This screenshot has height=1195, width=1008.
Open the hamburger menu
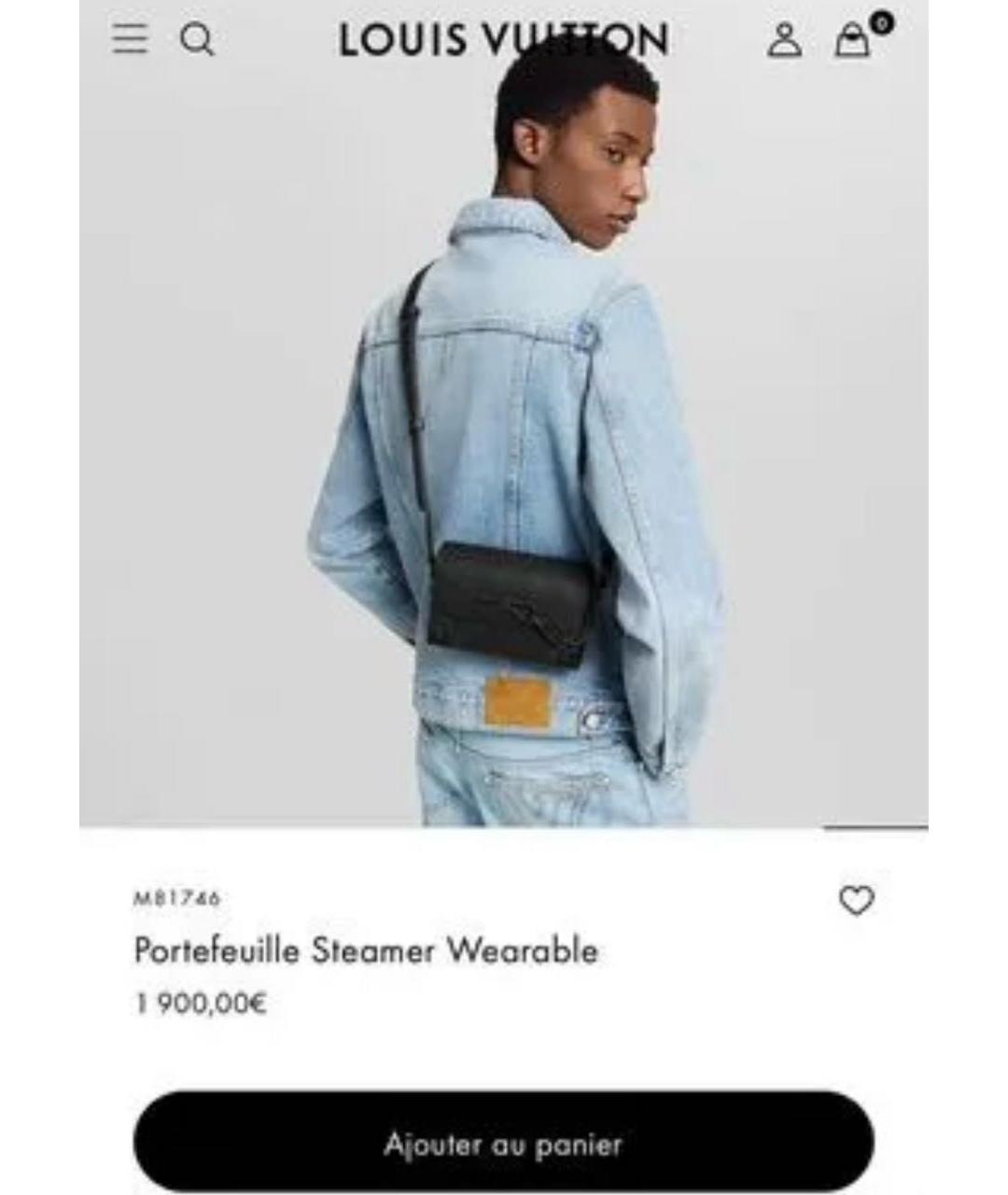pos(130,39)
